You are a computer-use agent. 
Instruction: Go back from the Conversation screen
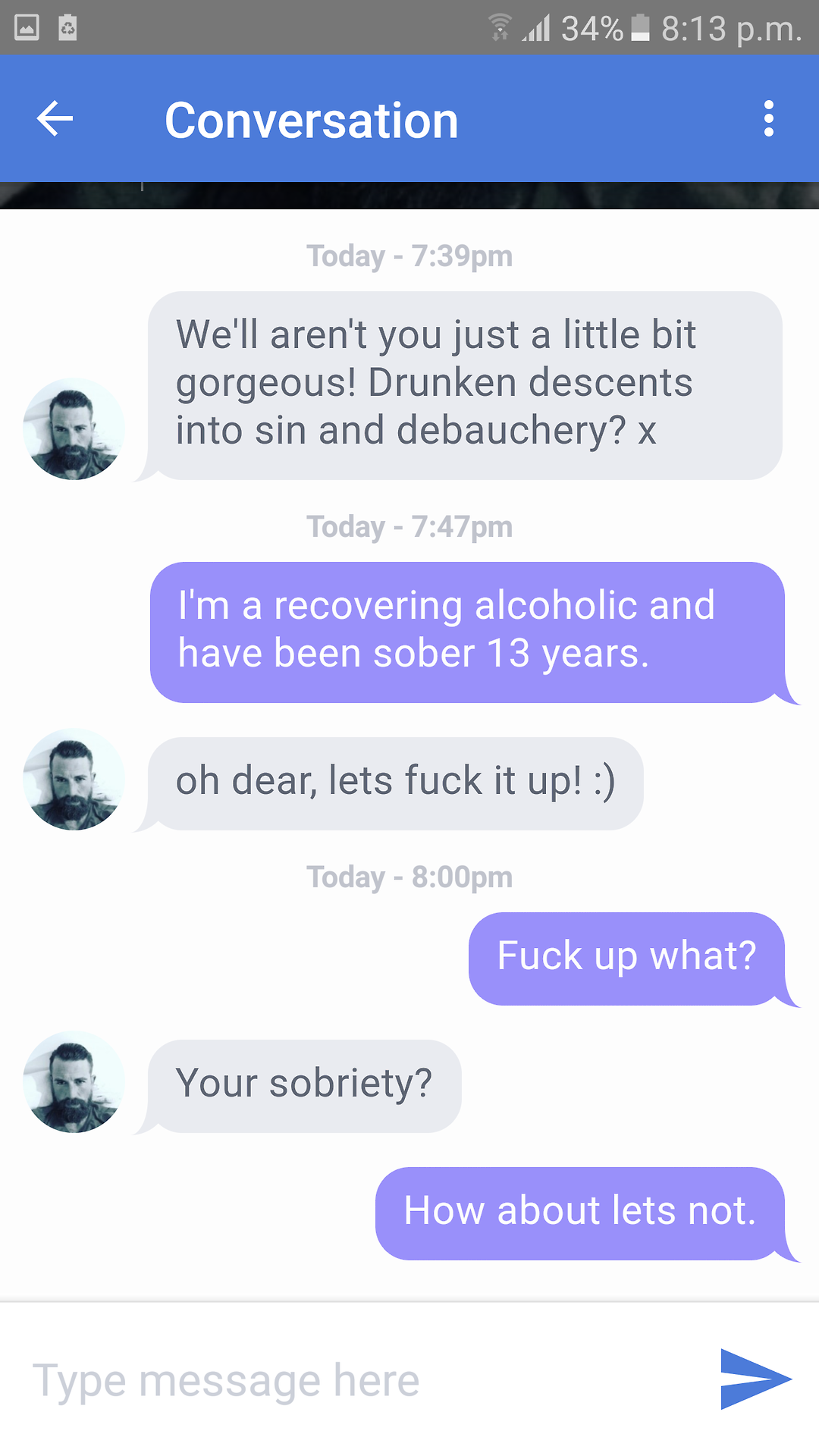click(x=55, y=119)
